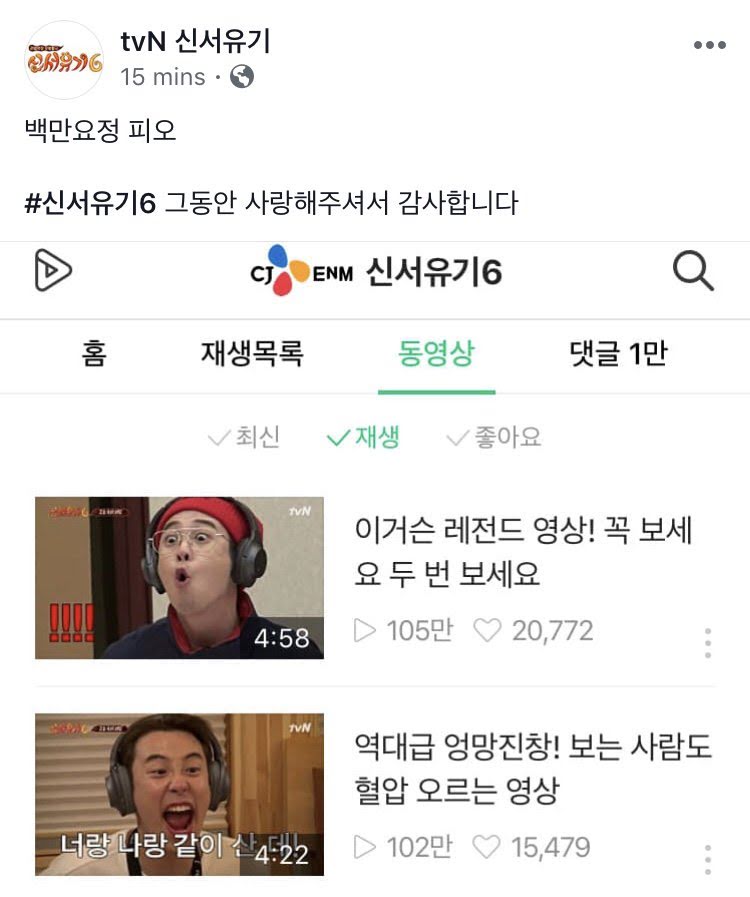Screen dimensions: 750x897
Task: View the post's attached image full screen
Action: click(375, 560)
